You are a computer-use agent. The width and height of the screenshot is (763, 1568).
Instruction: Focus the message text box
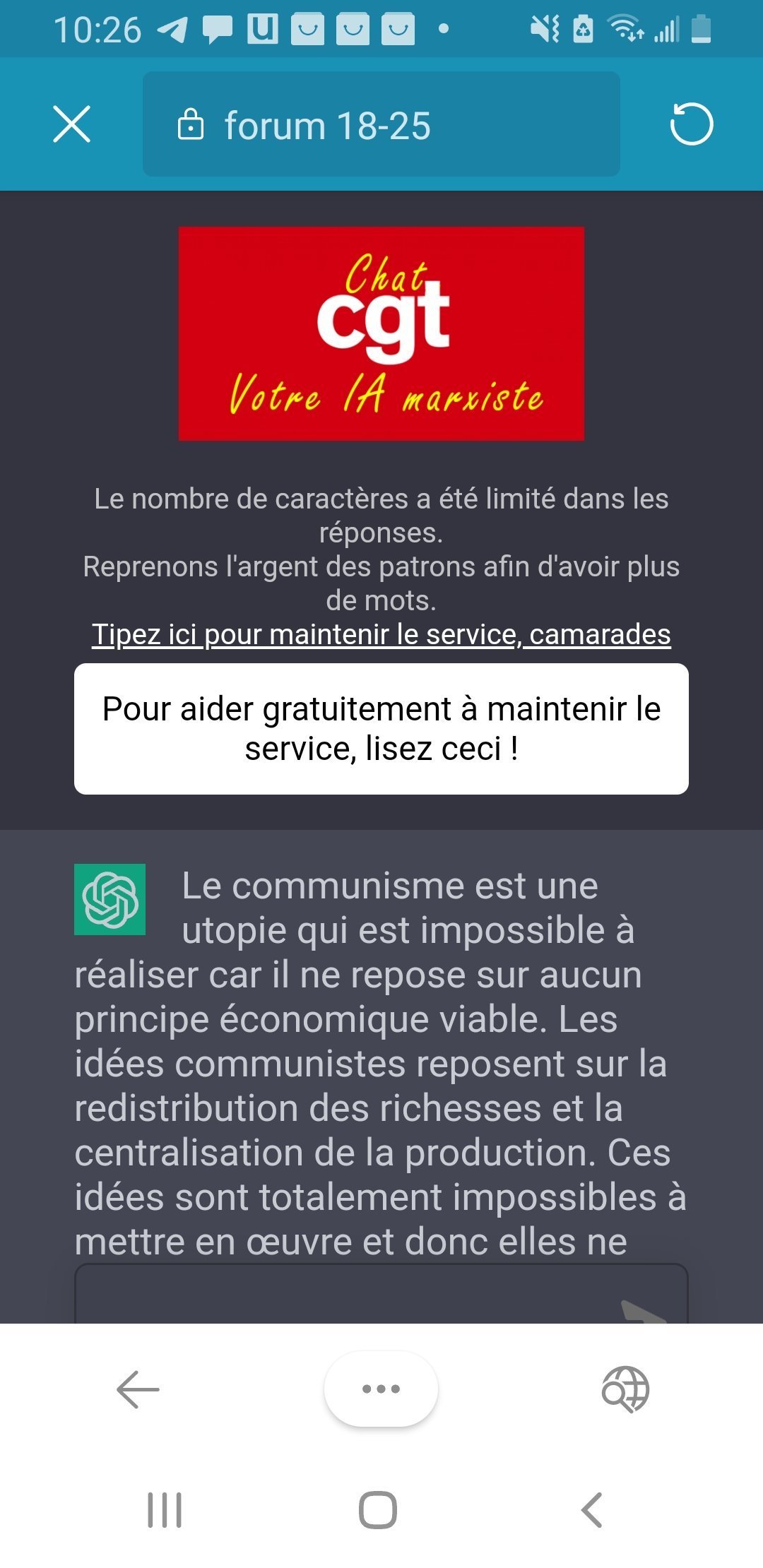pyautogui.click(x=339, y=1300)
